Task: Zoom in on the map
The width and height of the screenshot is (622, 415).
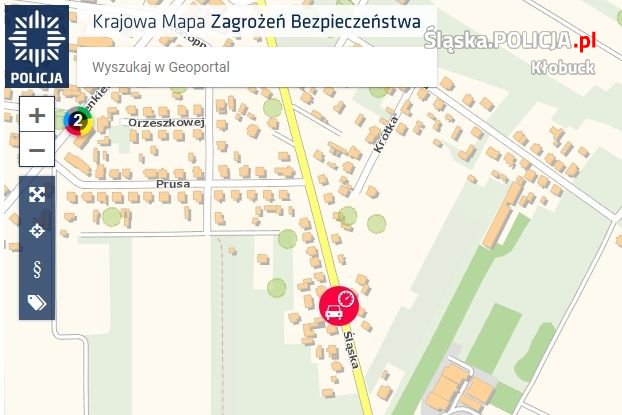Action: [x=37, y=115]
